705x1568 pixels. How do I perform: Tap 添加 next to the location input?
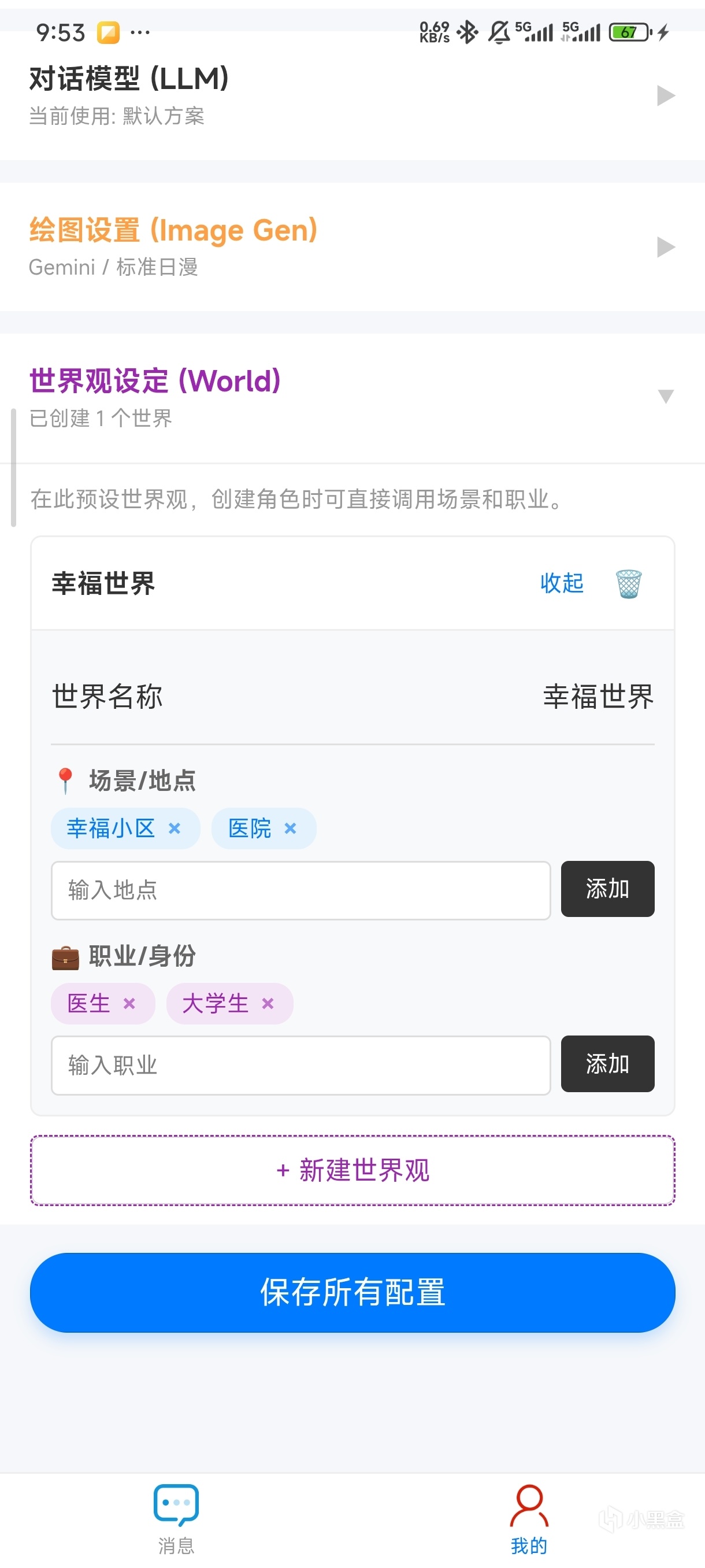(607, 889)
